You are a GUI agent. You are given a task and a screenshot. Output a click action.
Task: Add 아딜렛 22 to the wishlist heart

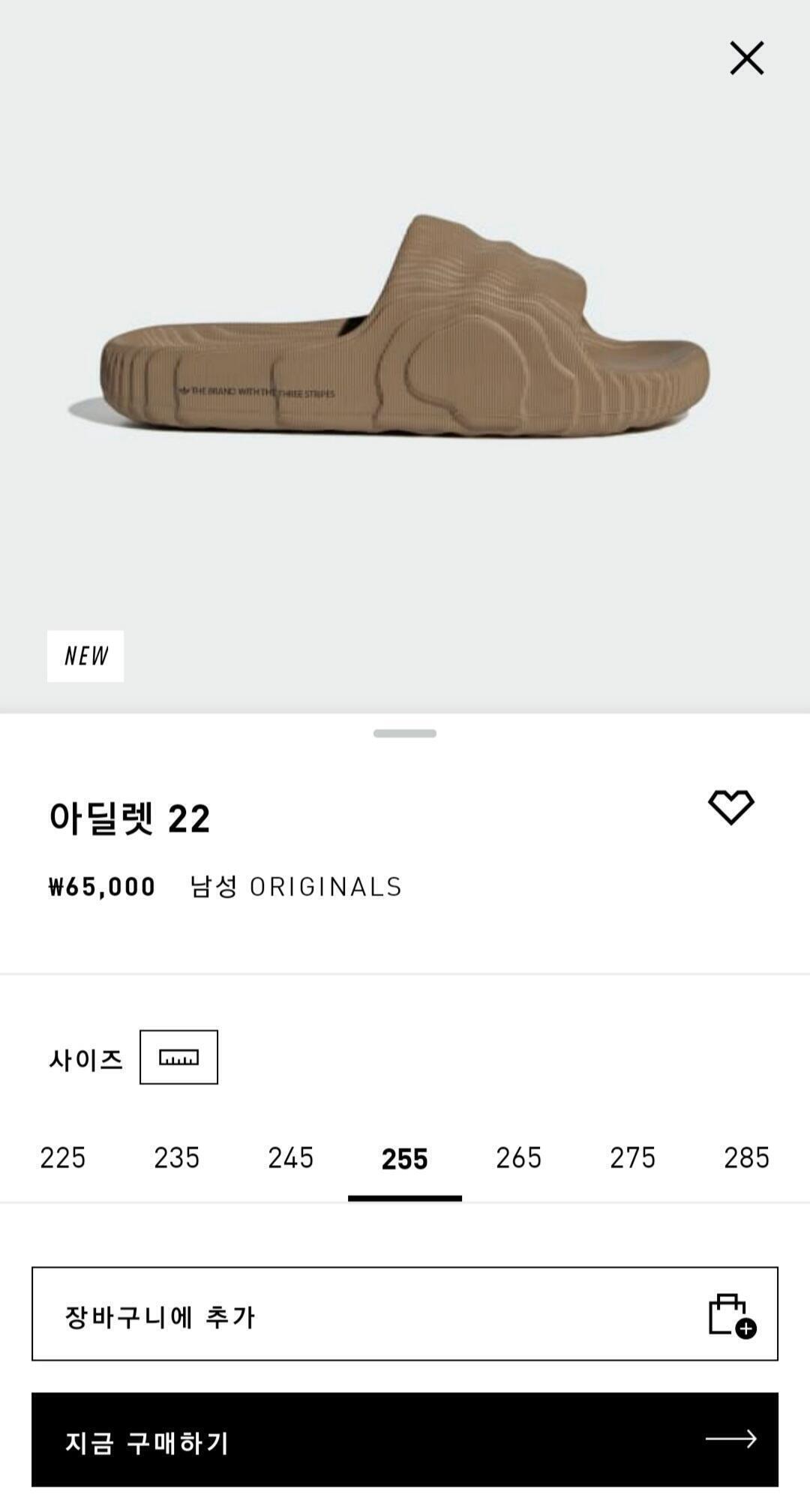731,807
